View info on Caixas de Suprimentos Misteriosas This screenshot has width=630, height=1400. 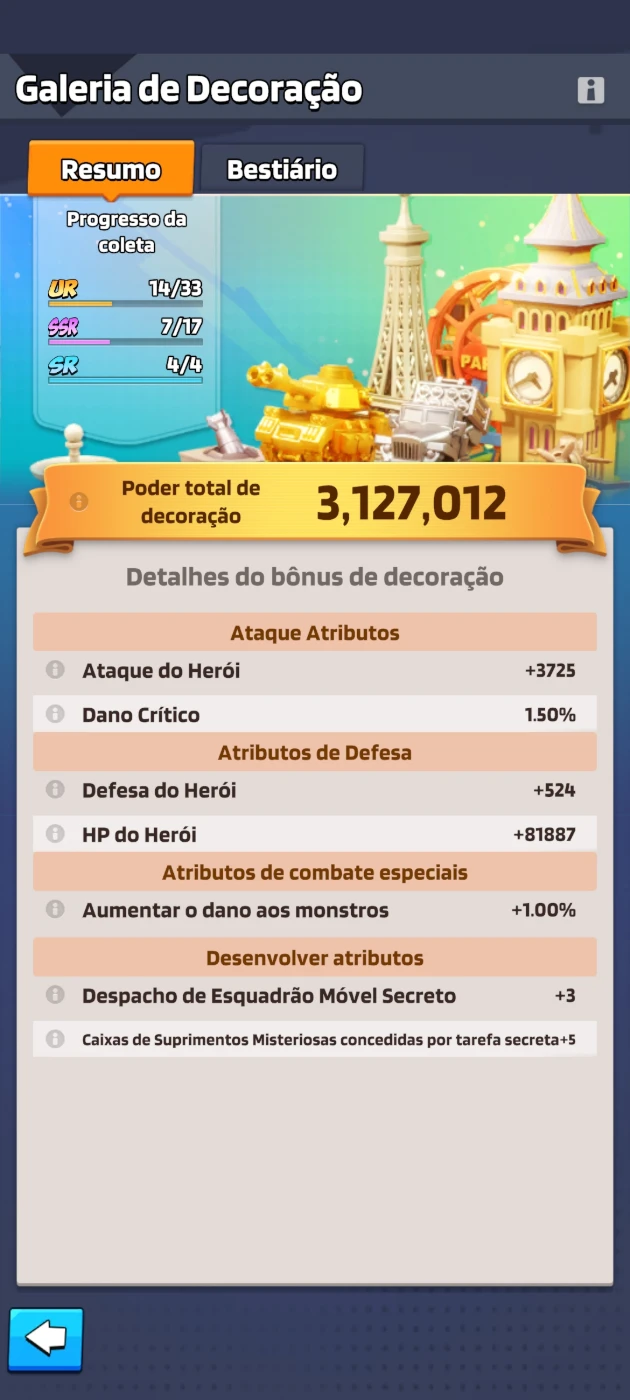[55, 1039]
